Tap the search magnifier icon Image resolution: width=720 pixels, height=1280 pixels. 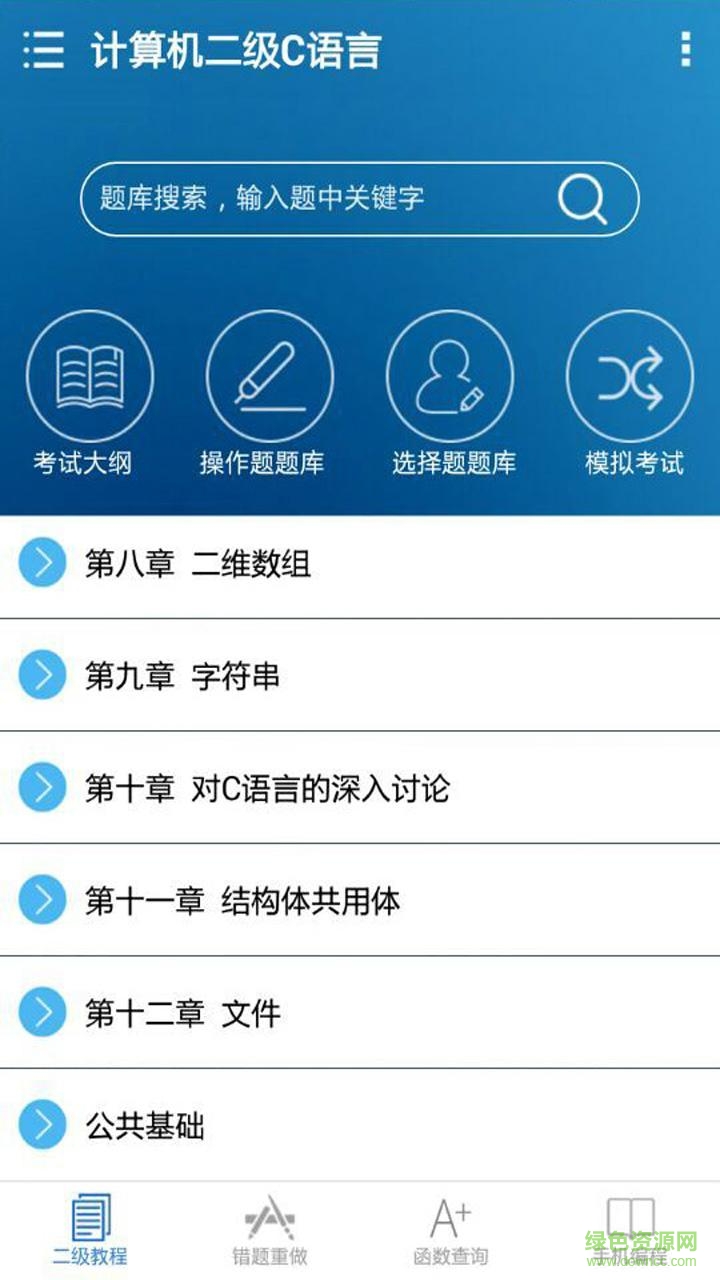(583, 197)
